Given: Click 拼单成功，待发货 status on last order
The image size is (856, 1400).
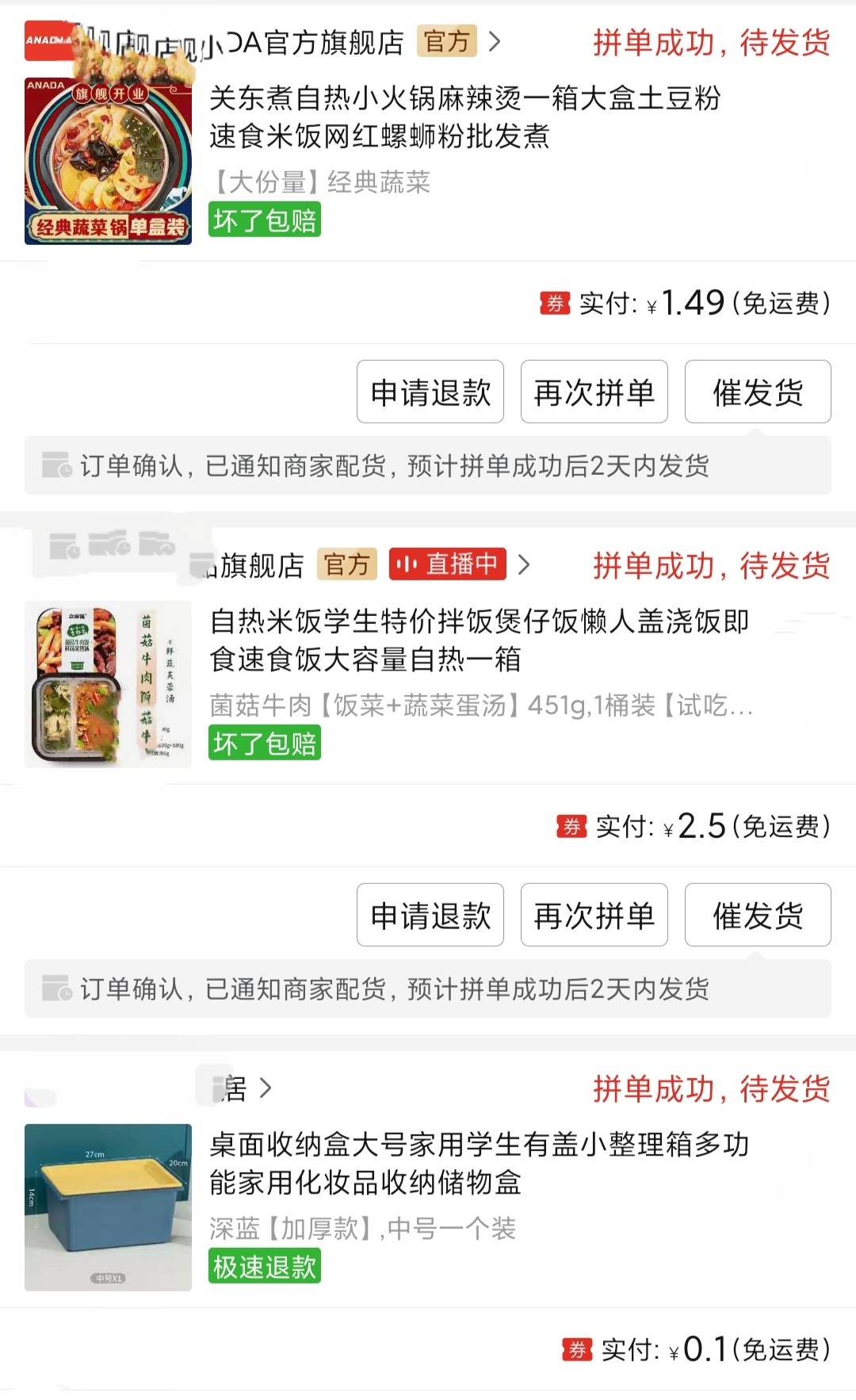Looking at the screenshot, I should (x=712, y=1089).
